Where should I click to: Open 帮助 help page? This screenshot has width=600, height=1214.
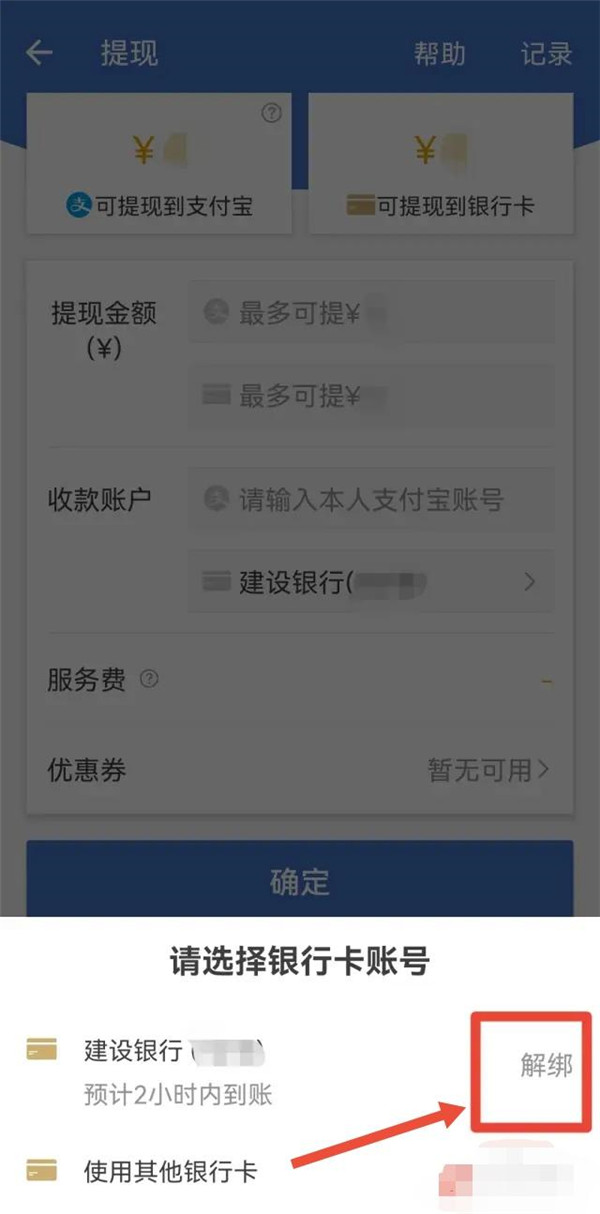point(440,54)
